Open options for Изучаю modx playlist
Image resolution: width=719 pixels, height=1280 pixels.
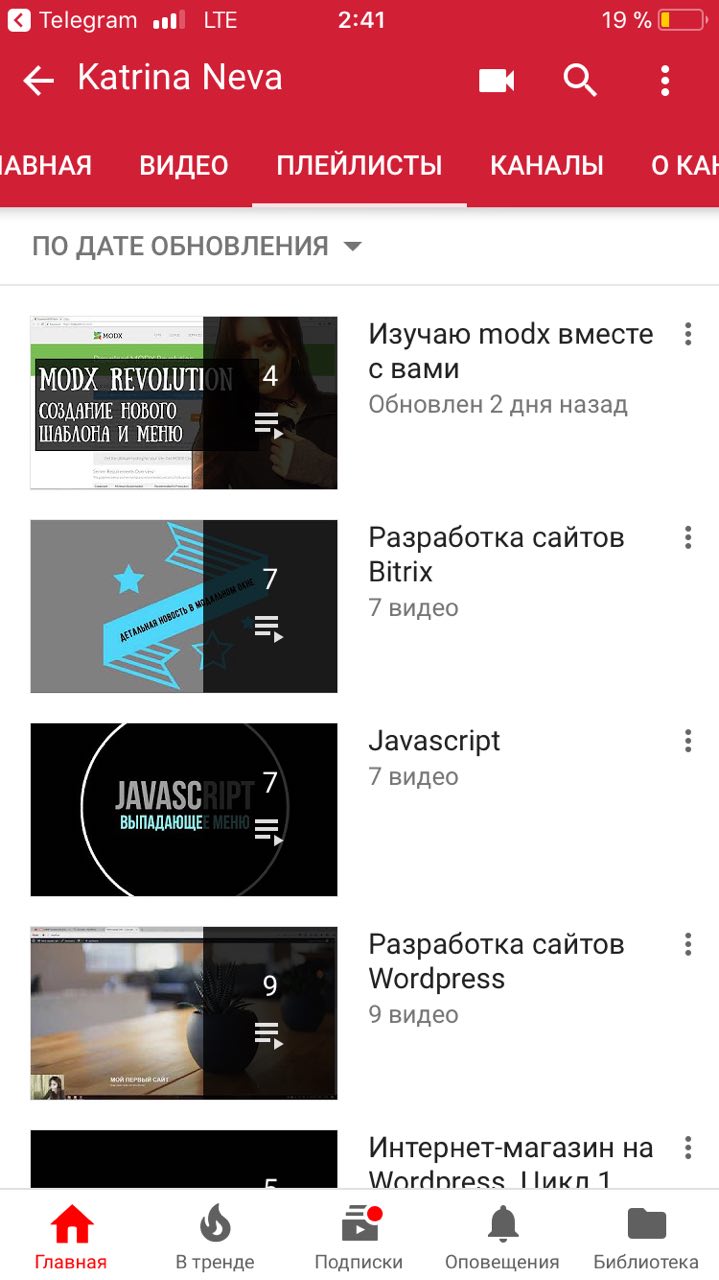click(688, 334)
